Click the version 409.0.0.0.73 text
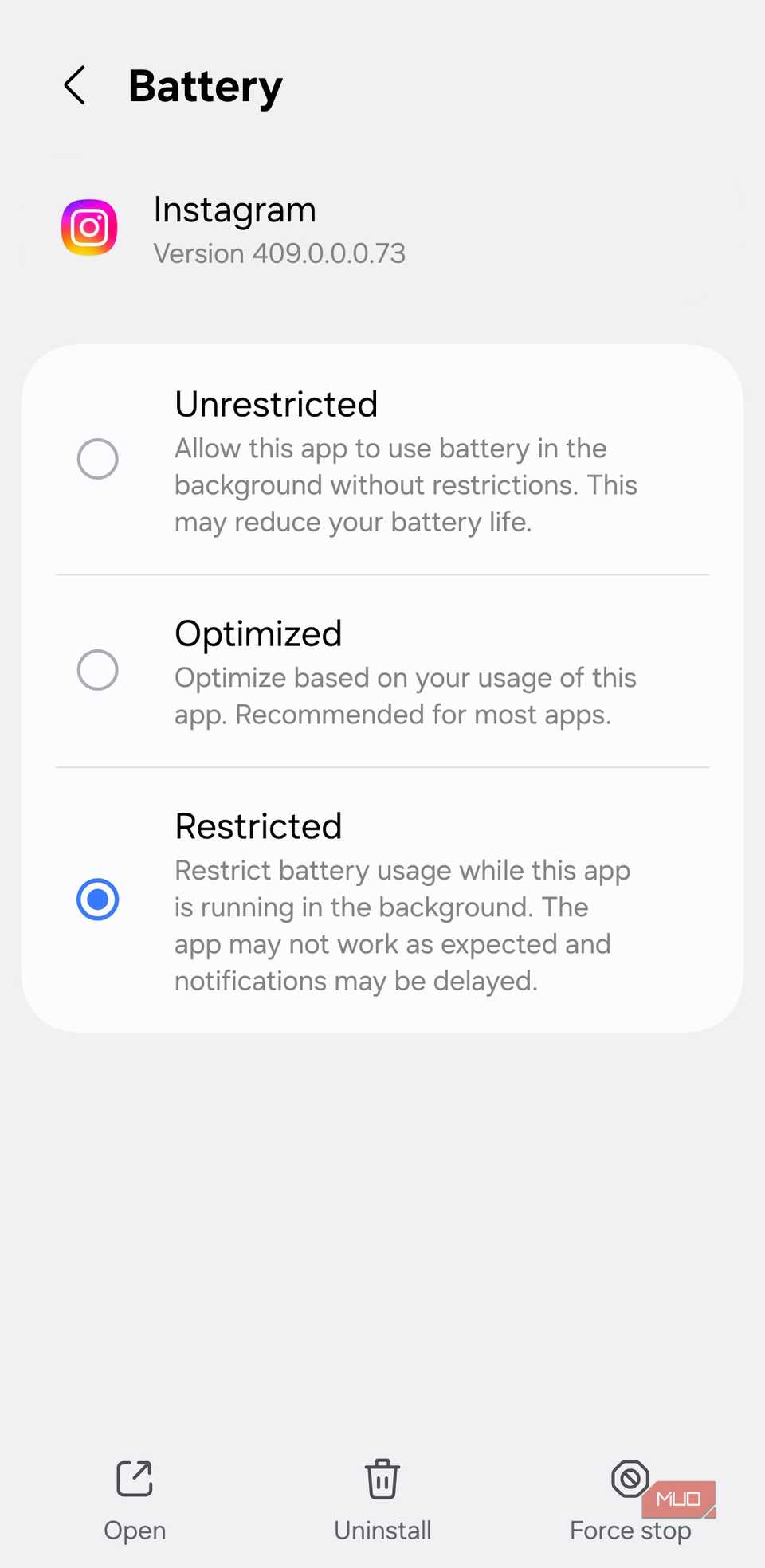 coord(280,253)
